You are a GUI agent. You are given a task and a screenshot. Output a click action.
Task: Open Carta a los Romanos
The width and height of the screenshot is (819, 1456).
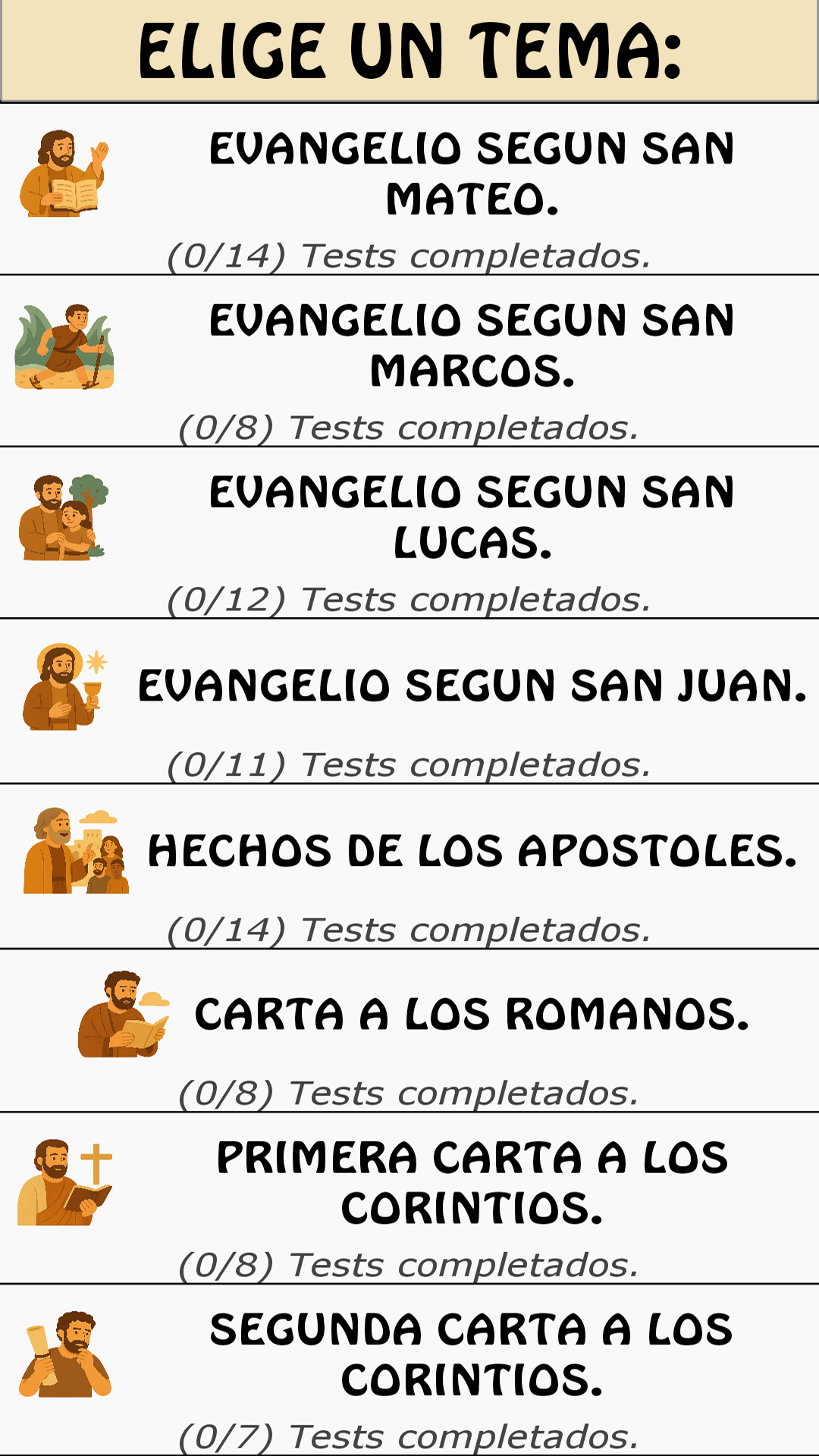[x=471, y=1015]
